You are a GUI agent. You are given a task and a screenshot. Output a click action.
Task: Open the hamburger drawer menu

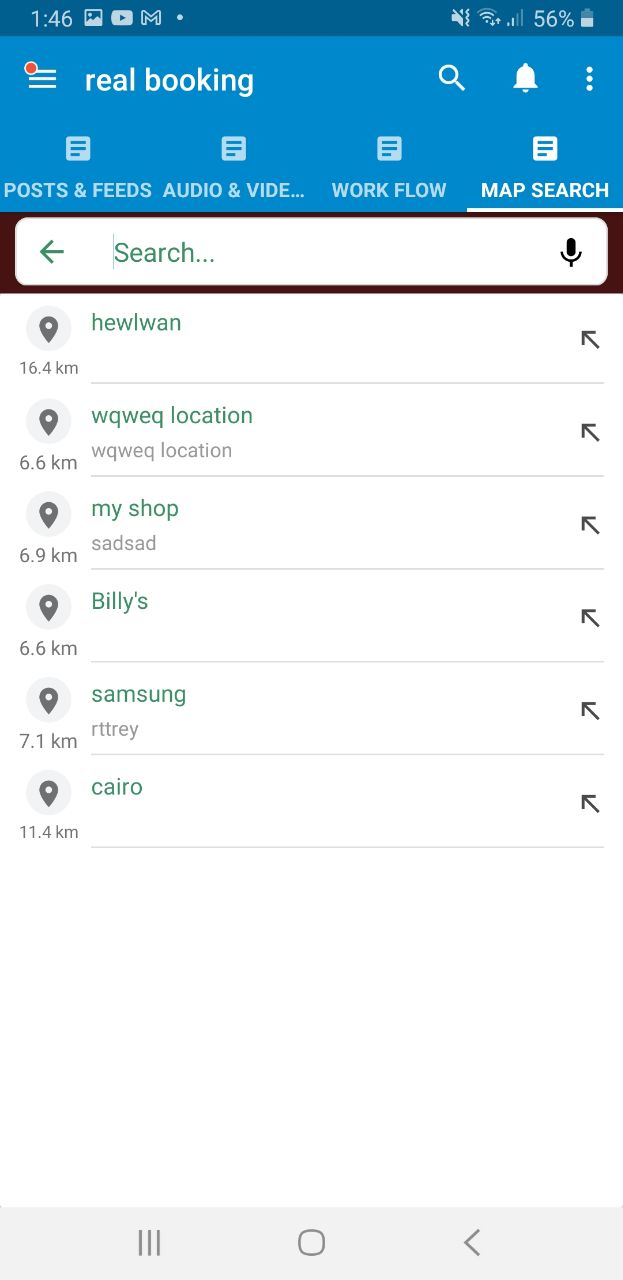pyautogui.click(x=42, y=79)
